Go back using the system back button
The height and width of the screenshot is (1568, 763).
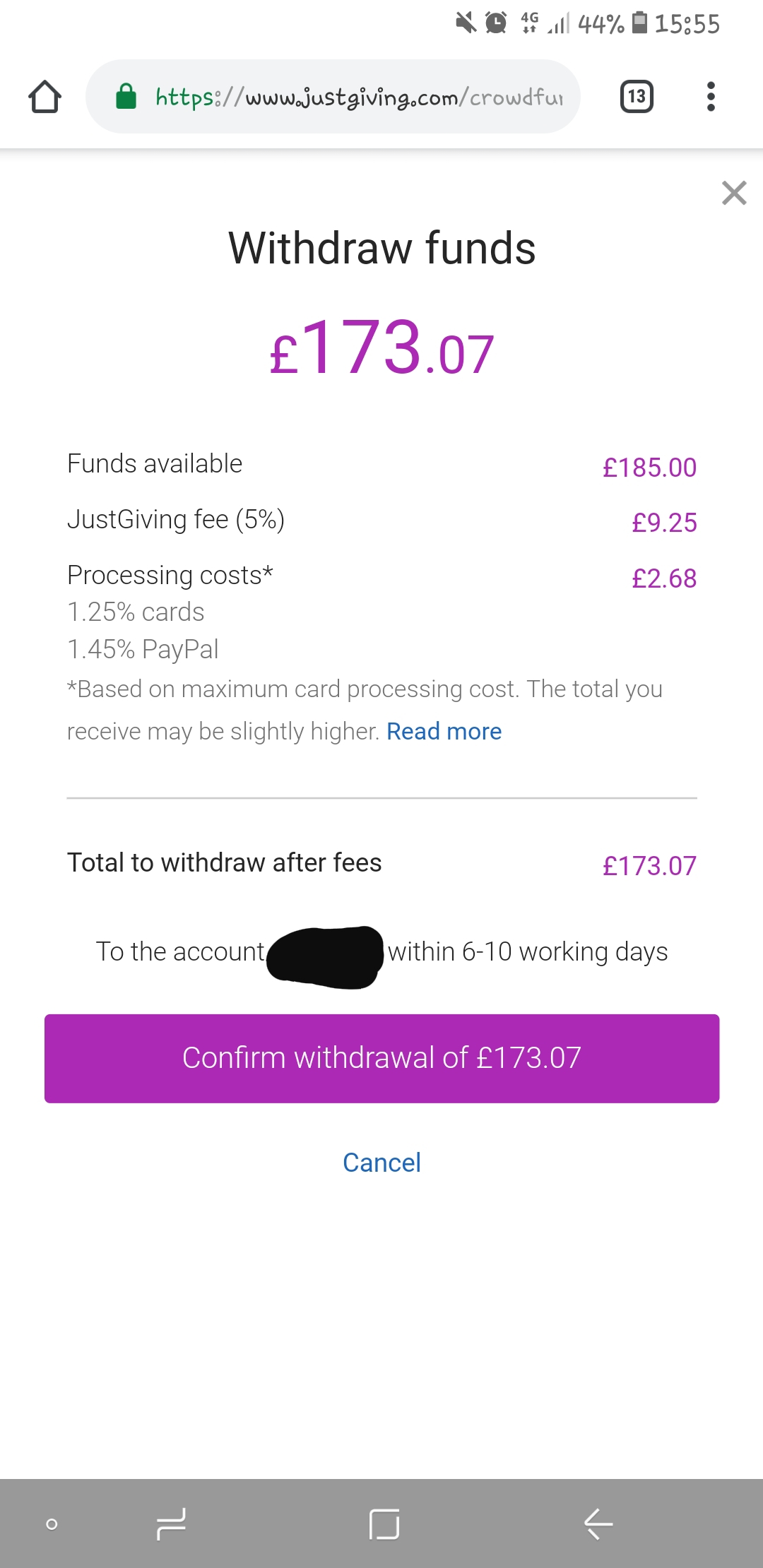pos(598,1524)
